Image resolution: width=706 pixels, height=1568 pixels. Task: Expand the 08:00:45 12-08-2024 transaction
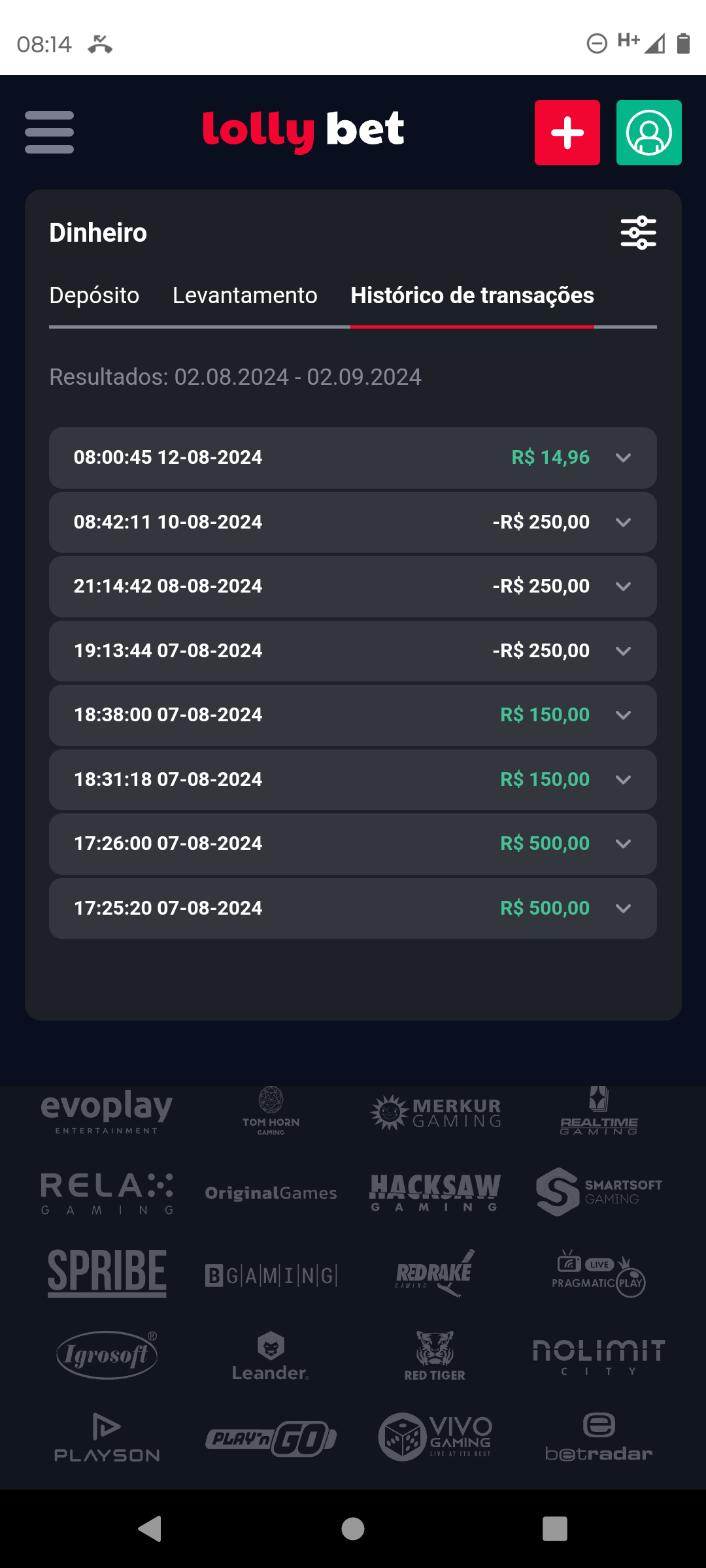[623, 458]
